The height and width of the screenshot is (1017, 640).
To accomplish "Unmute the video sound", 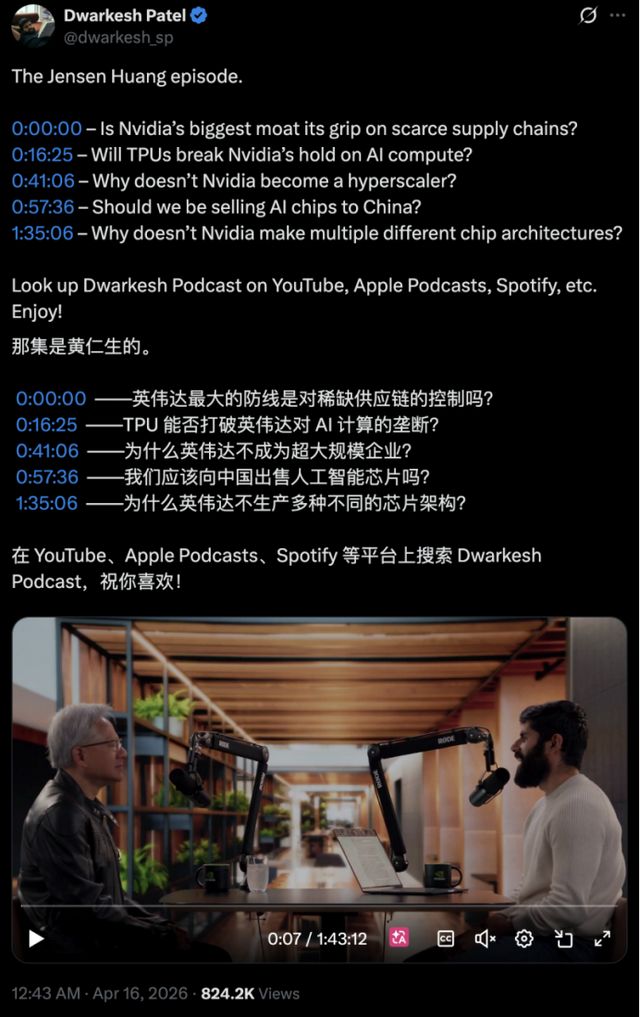I will (x=485, y=938).
